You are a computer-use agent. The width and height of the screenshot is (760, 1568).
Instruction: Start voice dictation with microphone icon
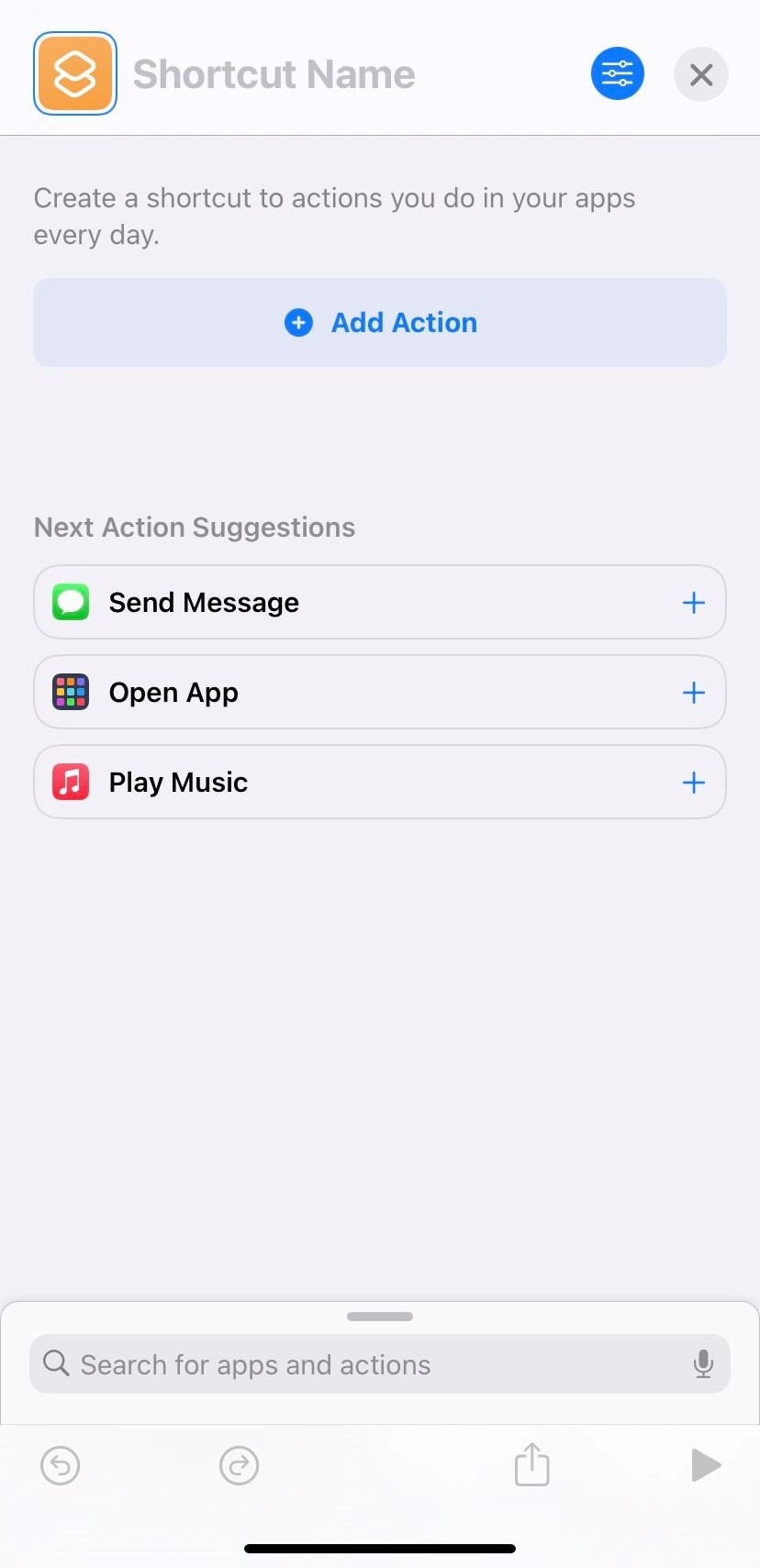pyautogui.click(x=703, y=1364)
